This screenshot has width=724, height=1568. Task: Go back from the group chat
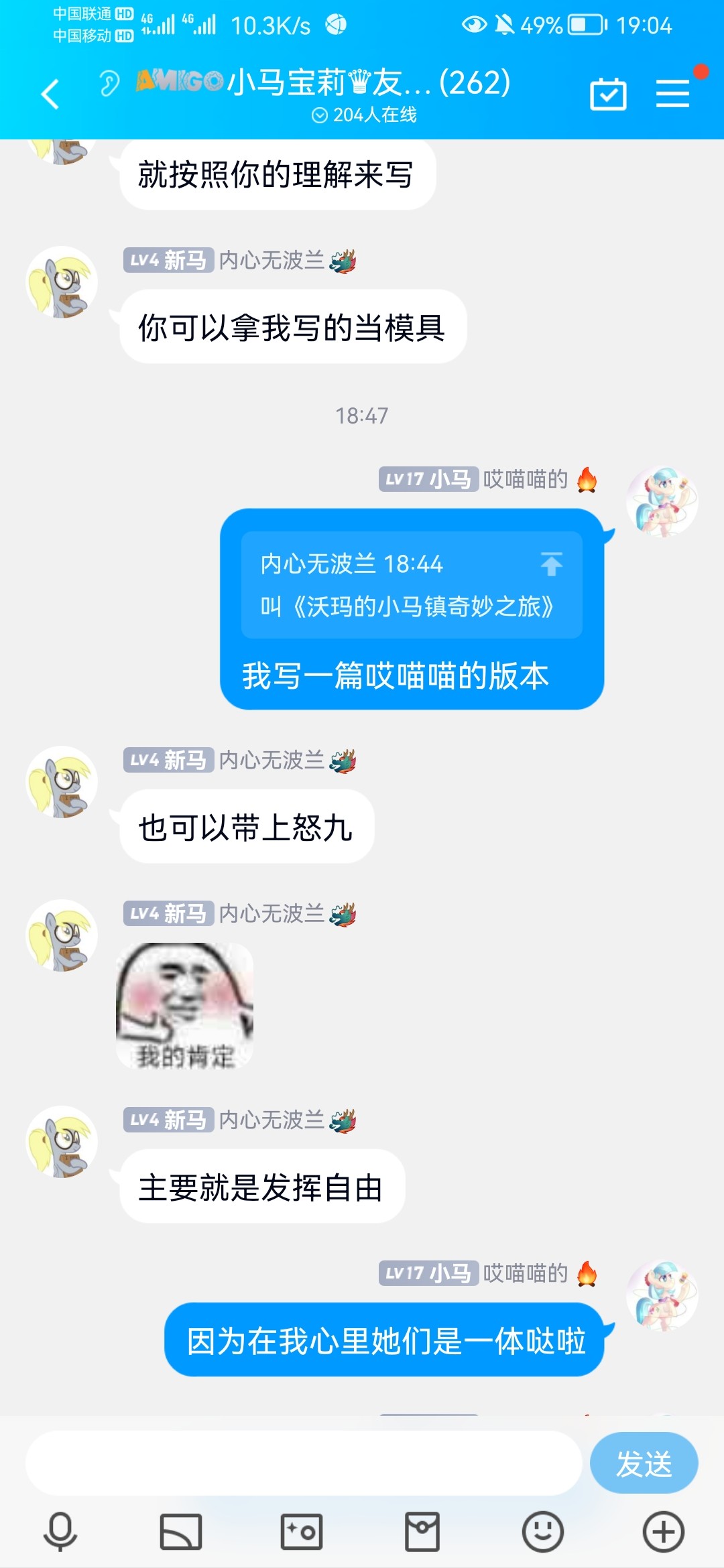pos(50,94)
